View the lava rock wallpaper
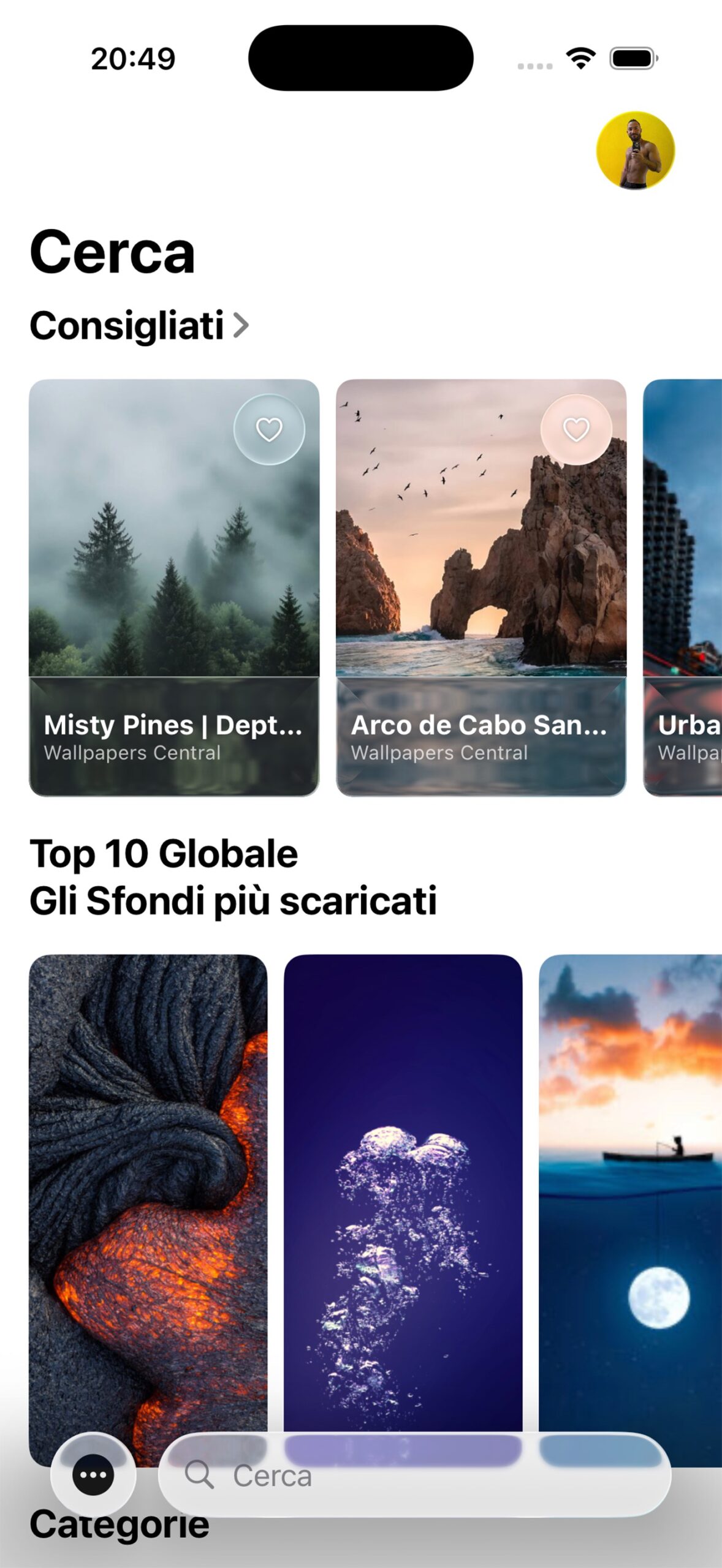The height and width of the screenshot is (1568, 722). coord(148,1210)
